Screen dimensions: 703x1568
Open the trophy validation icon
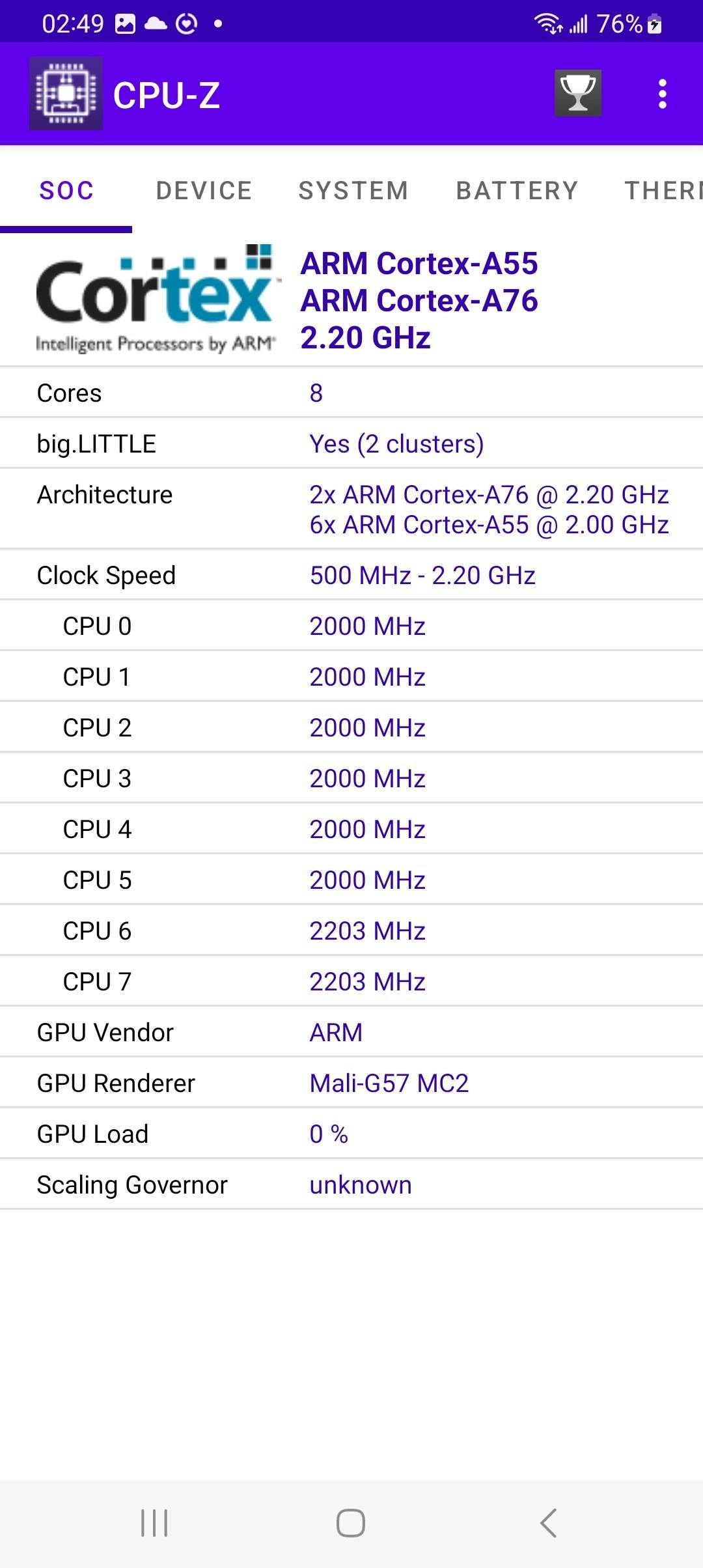pos(577,93)
